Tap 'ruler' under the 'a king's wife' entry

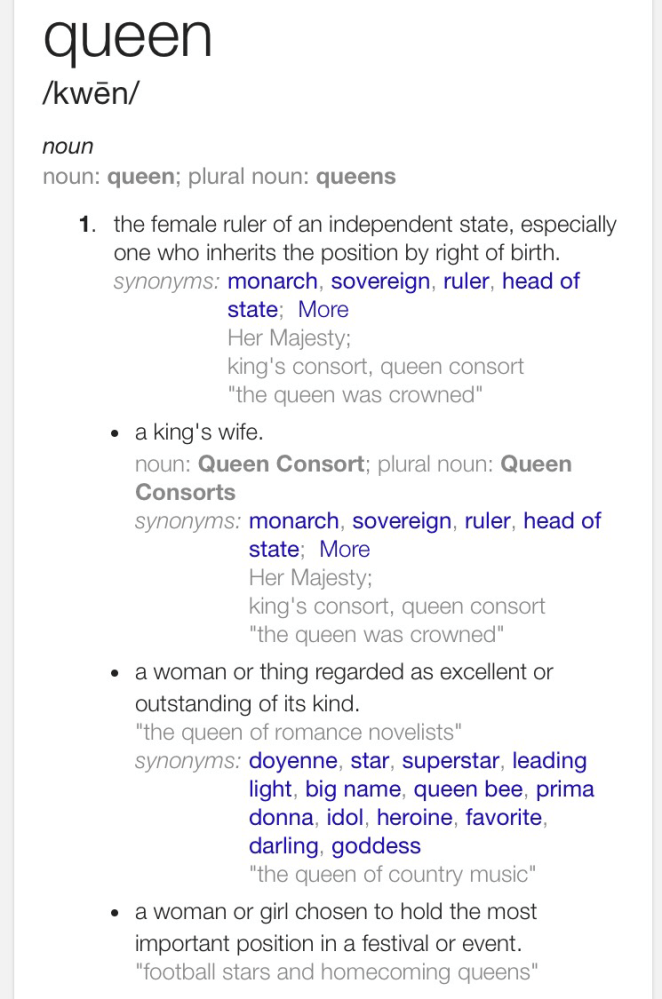[487, 521]
